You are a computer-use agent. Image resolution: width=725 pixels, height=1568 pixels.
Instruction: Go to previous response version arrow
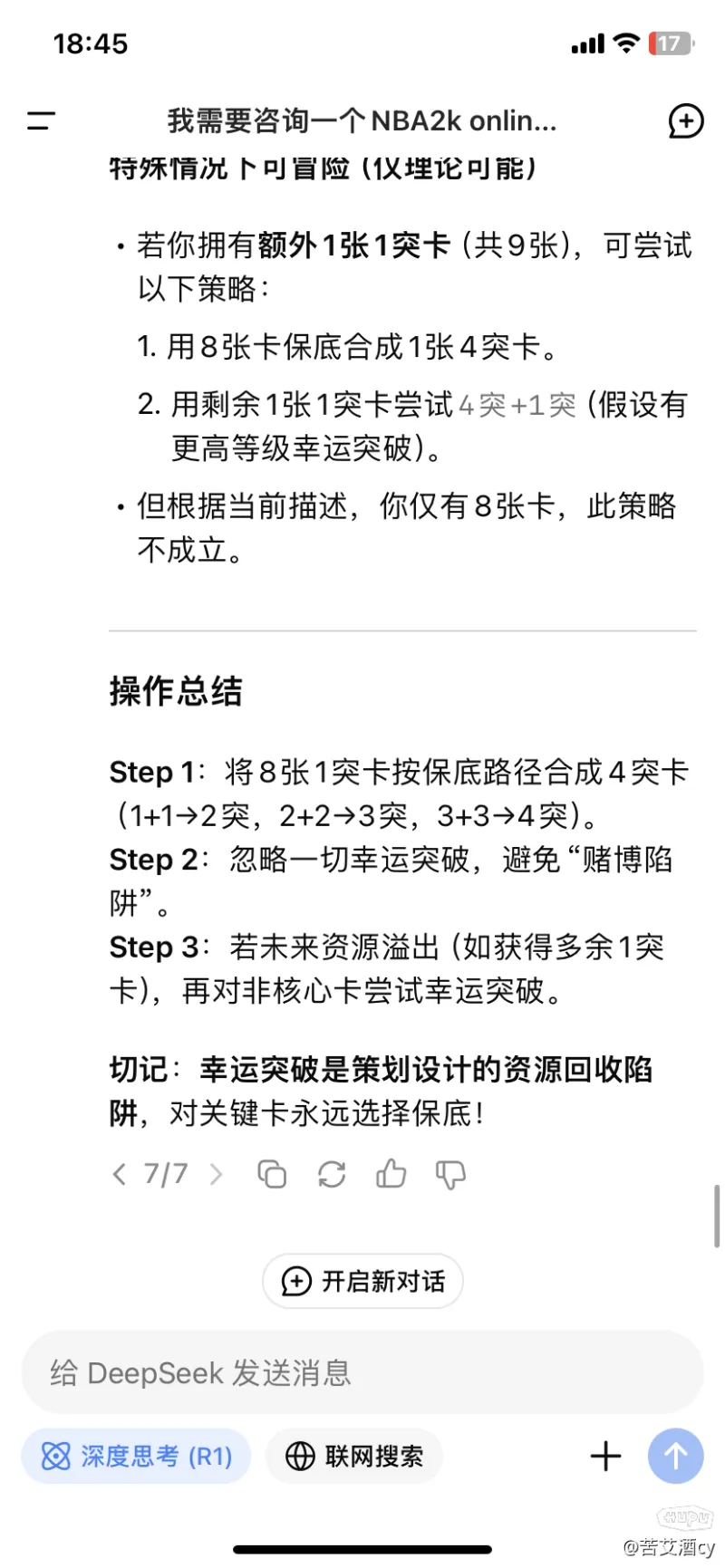coord(120,1175)
